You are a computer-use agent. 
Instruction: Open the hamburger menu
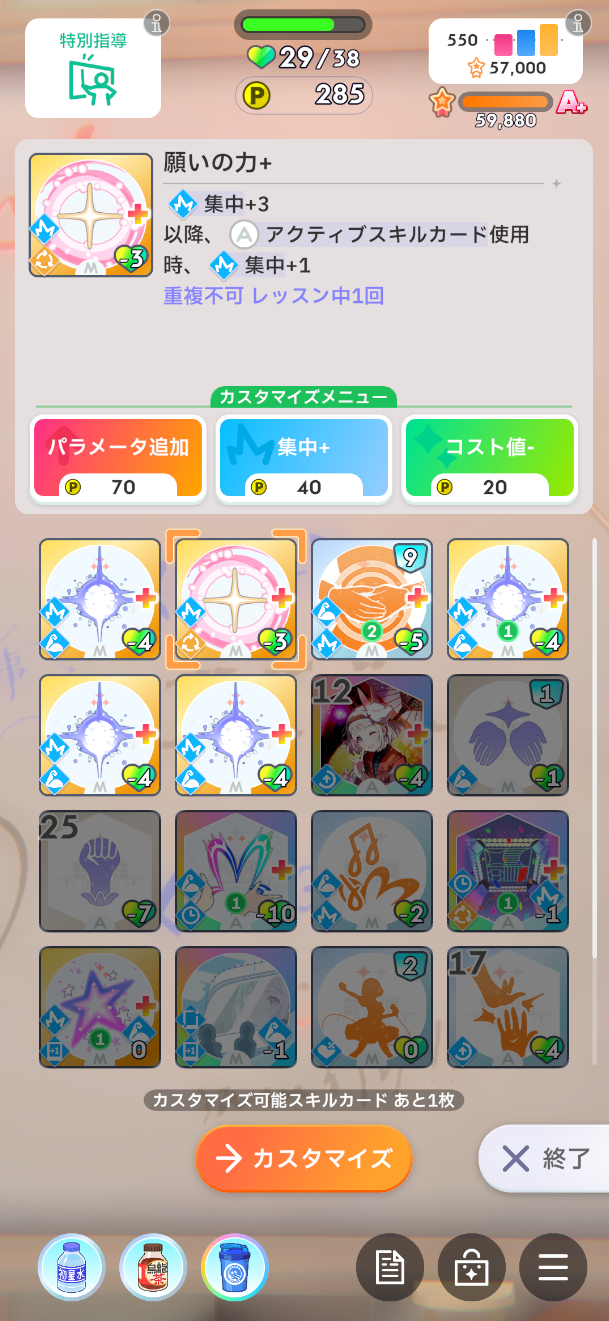click(x=553, y=1268)
